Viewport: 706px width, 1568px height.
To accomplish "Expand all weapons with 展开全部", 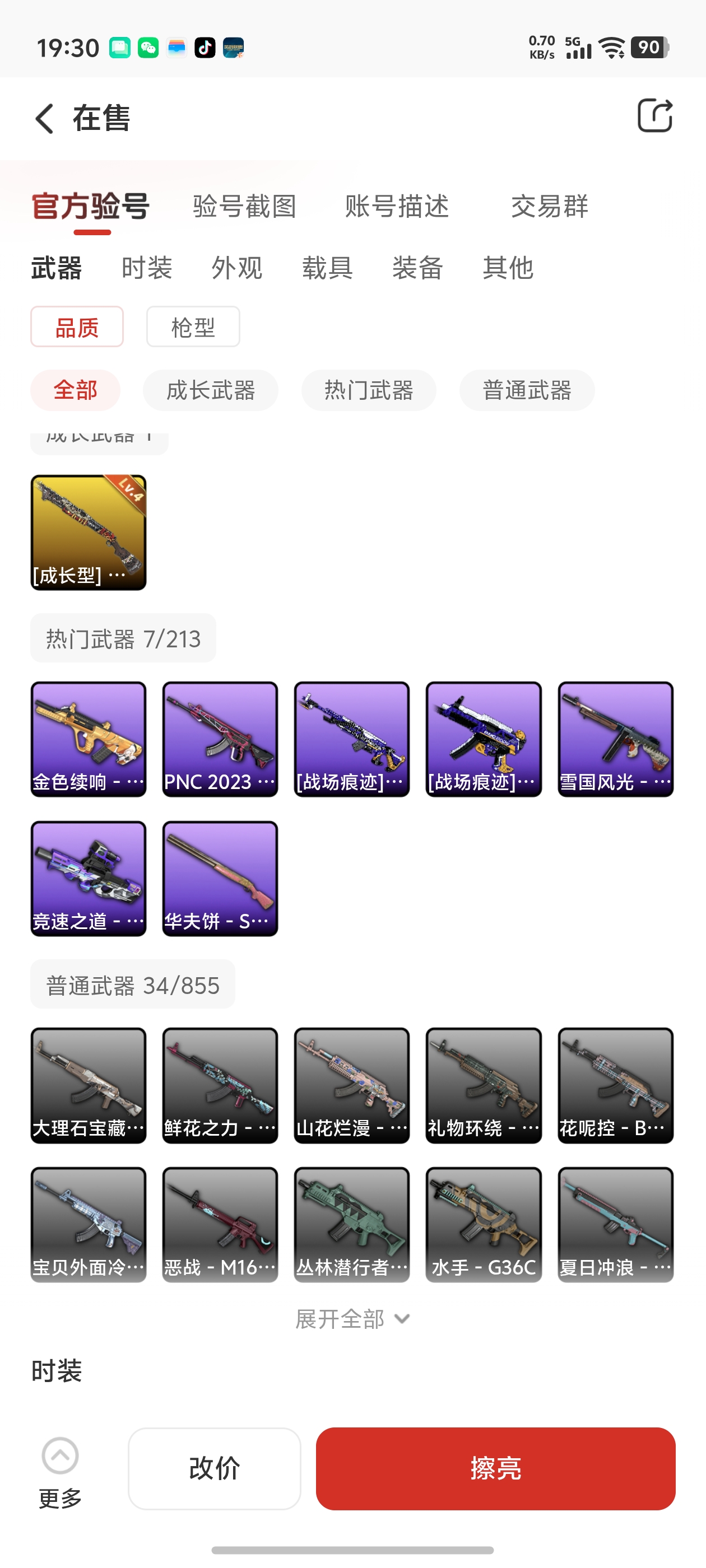I will click(352, 1319).
